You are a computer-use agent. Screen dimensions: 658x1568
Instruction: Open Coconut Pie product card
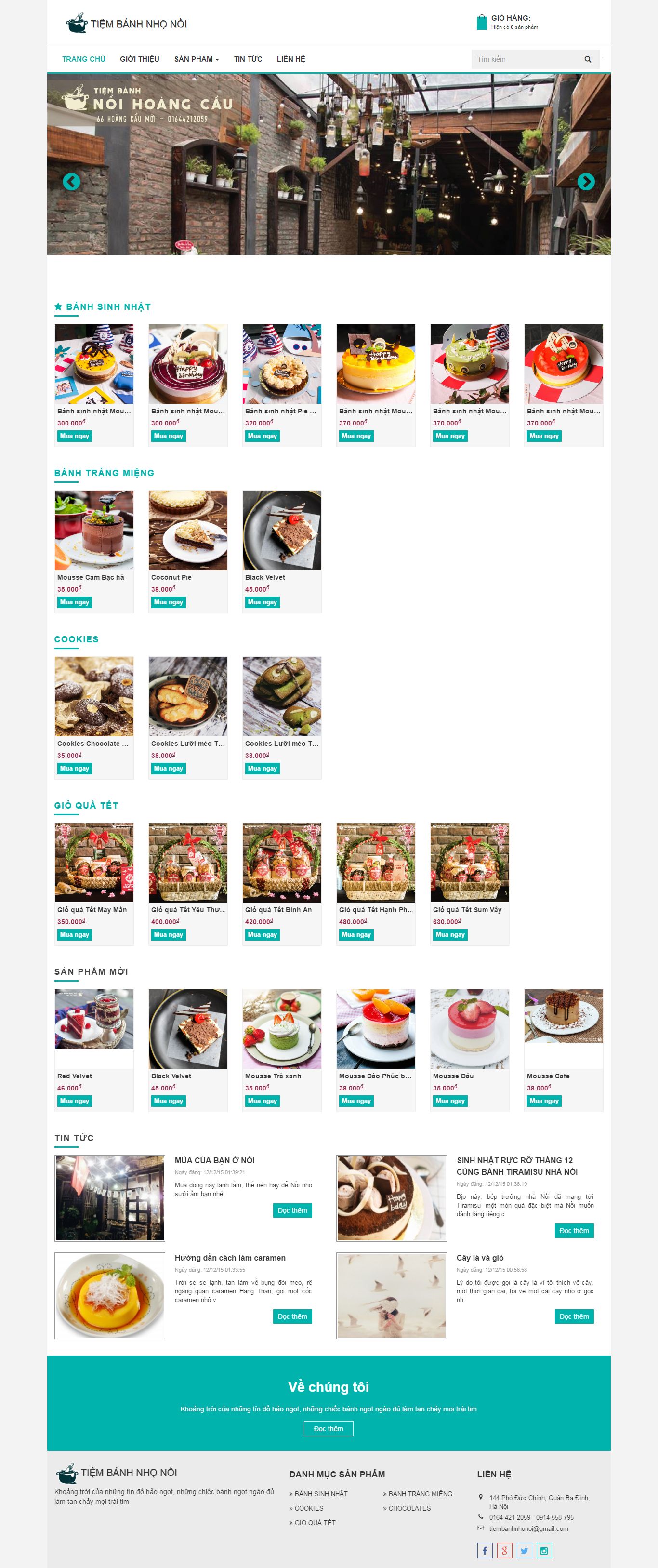coord(187,530)
